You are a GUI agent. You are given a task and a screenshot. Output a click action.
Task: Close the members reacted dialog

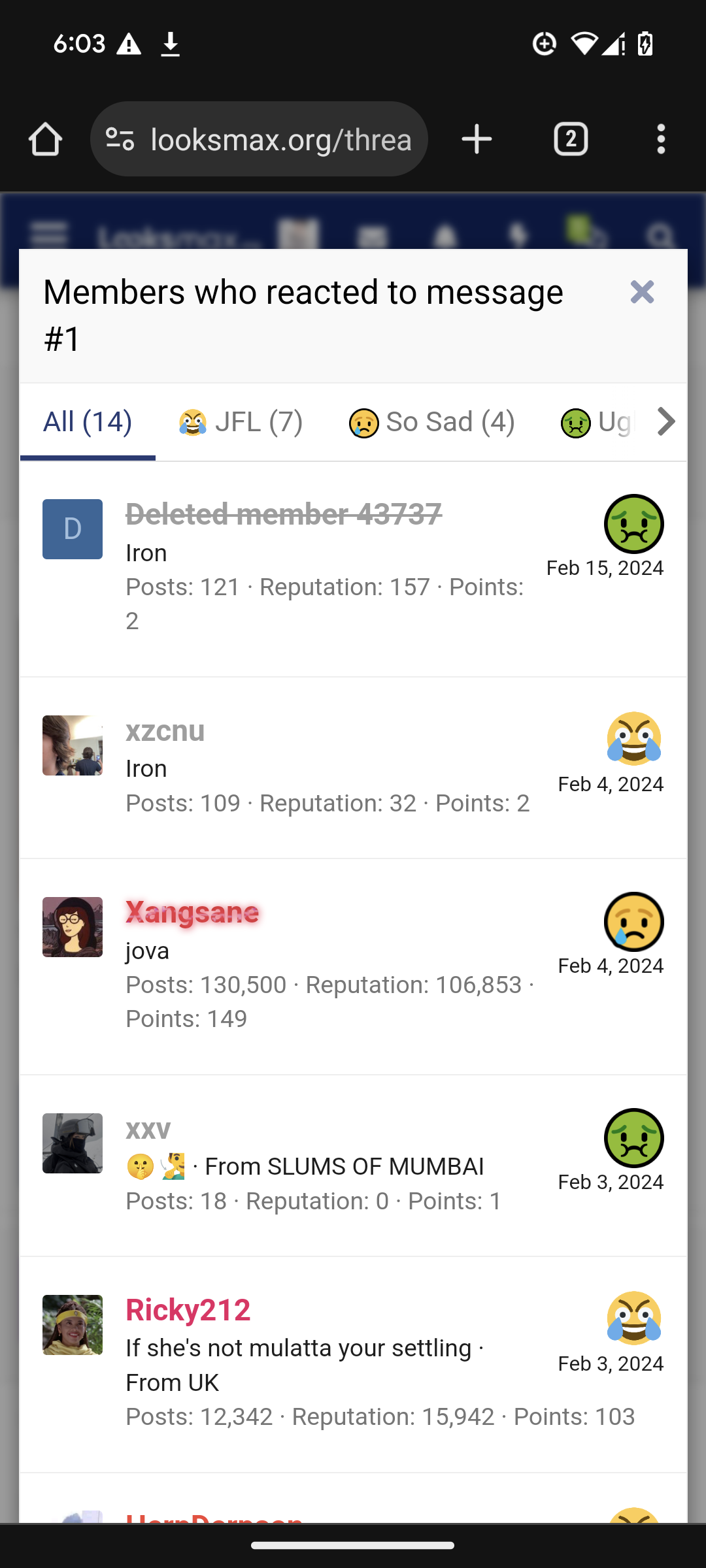click(x=642, y=291)
